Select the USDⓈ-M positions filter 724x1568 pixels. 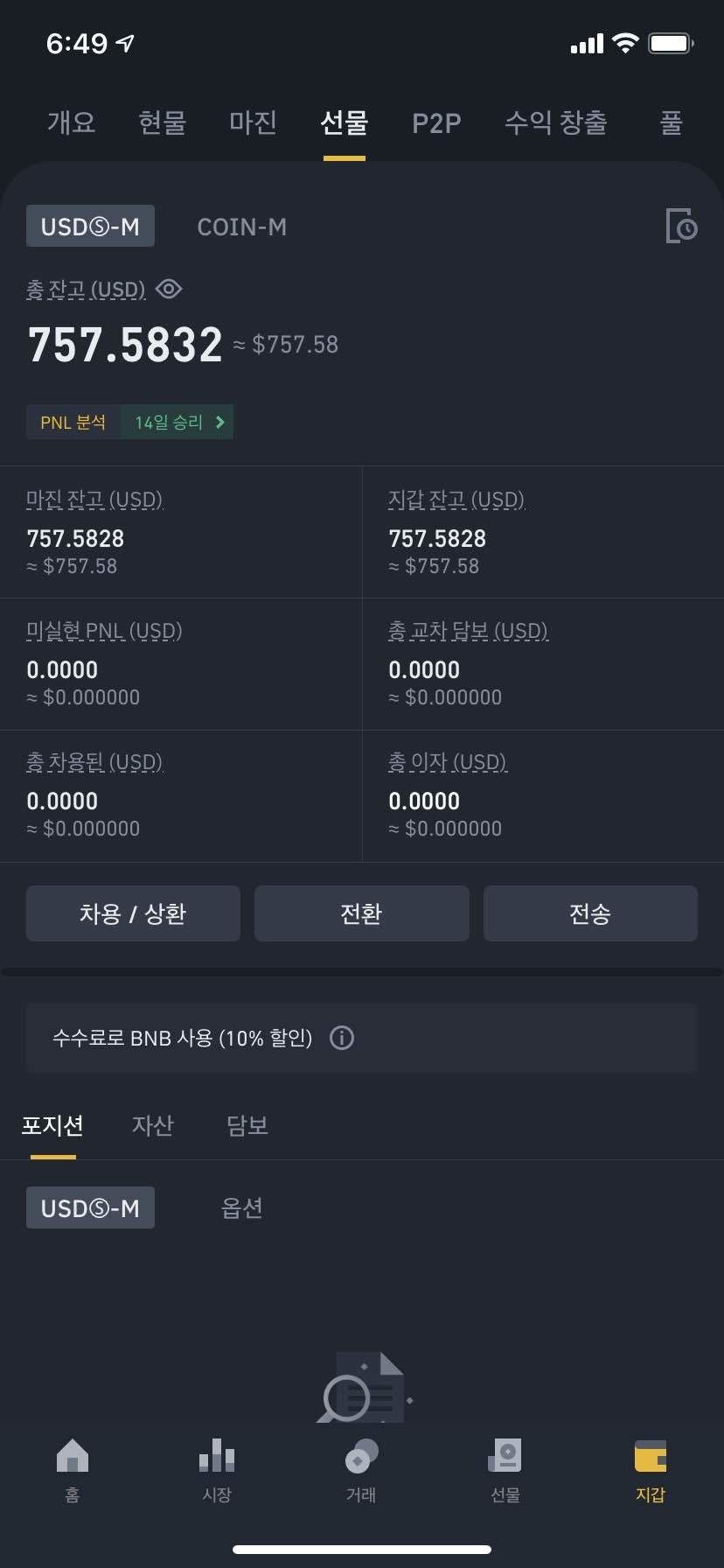pyautogui.click(x=89, y=1207)
